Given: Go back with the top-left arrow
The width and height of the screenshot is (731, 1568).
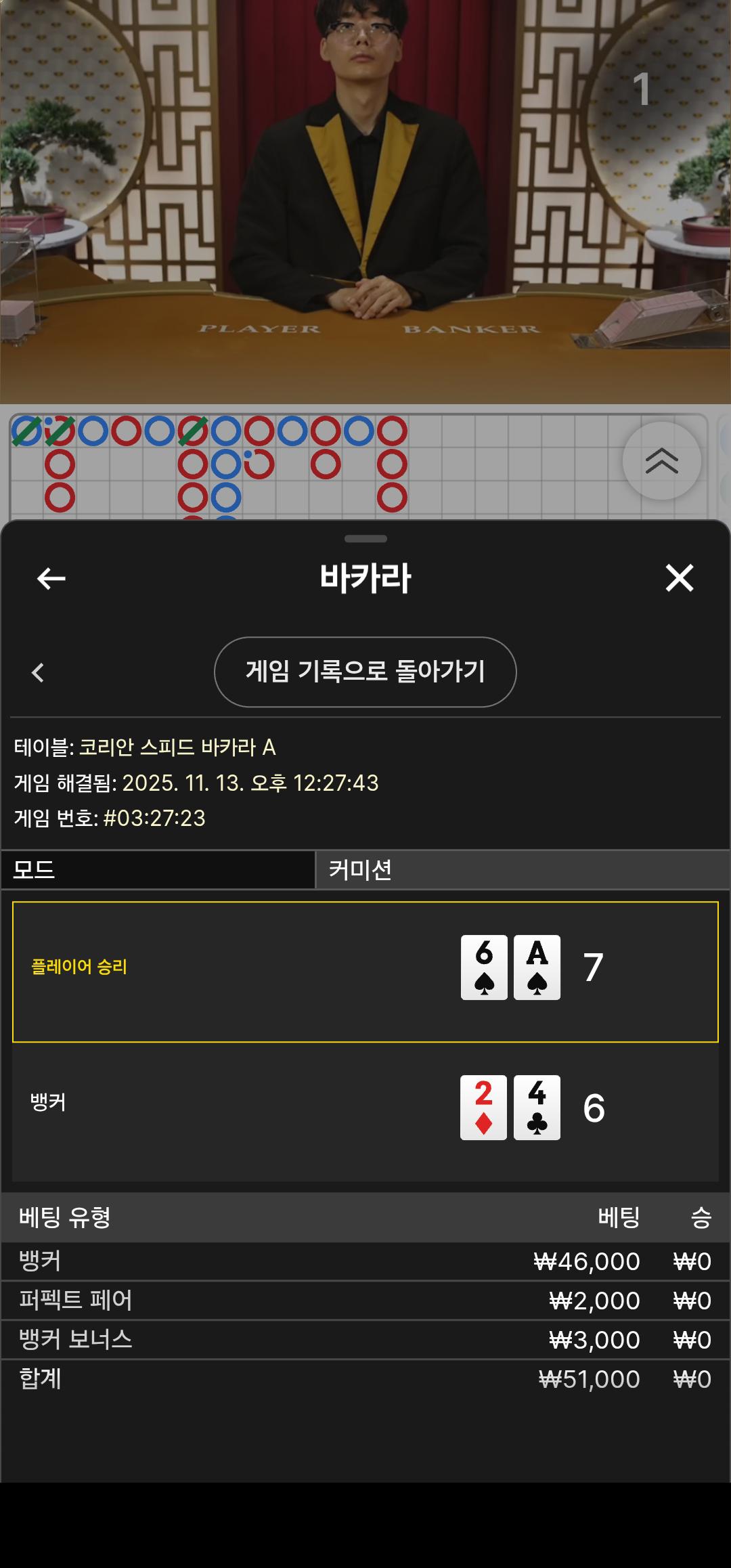Looking at the screenshot, I should pyautogui.click(x=51, y=579).
